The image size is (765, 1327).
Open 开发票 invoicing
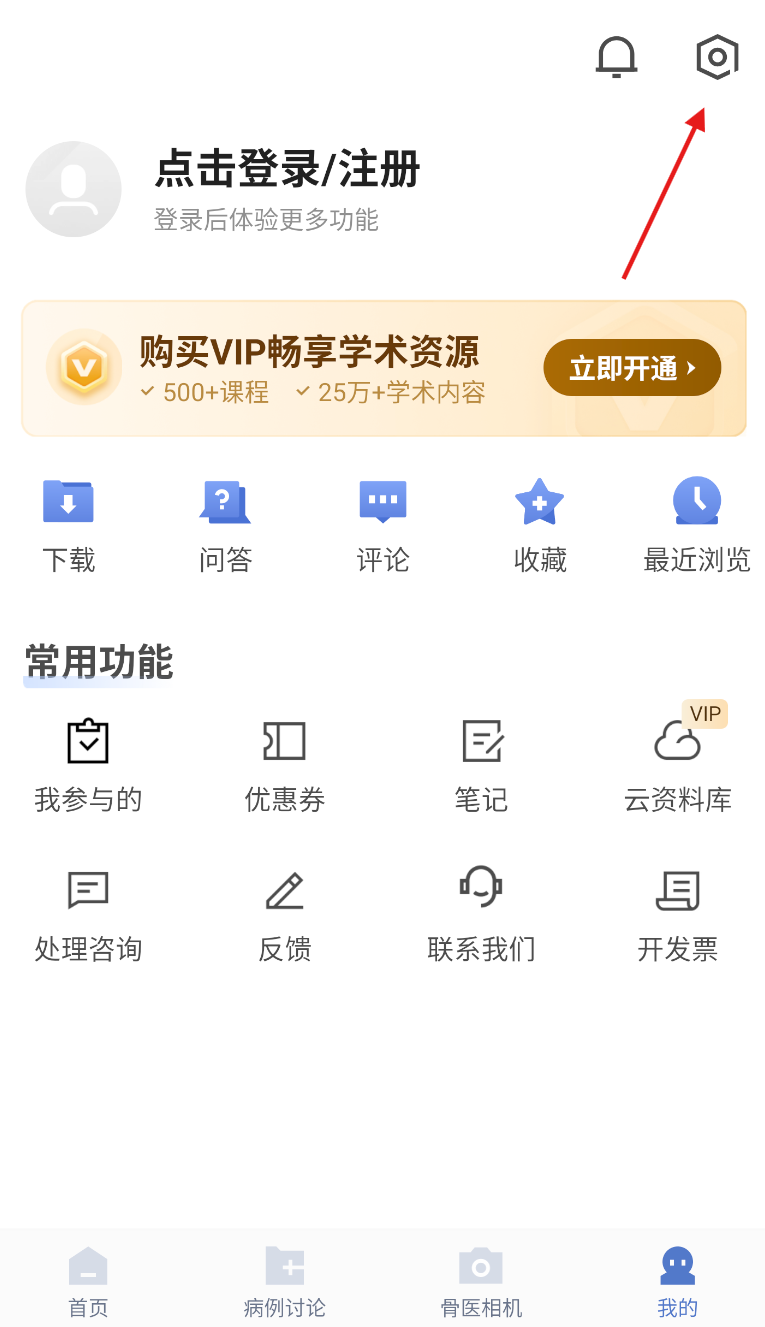coord(678,914)
